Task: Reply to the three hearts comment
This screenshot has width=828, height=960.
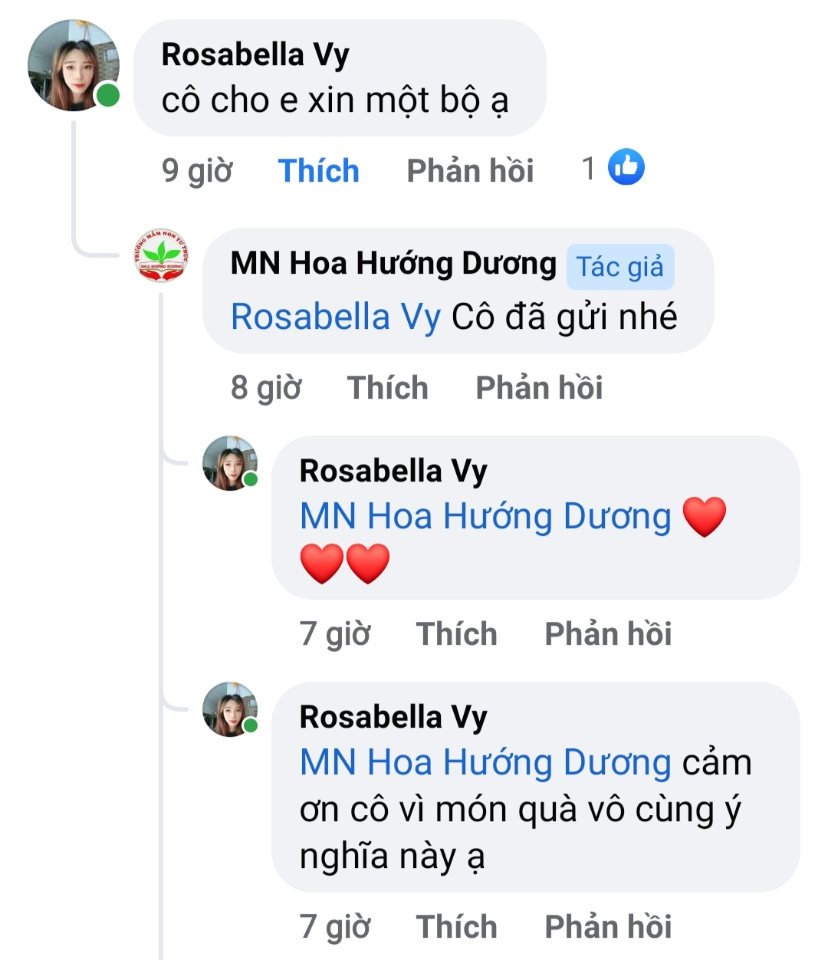Action: (607, 634)
